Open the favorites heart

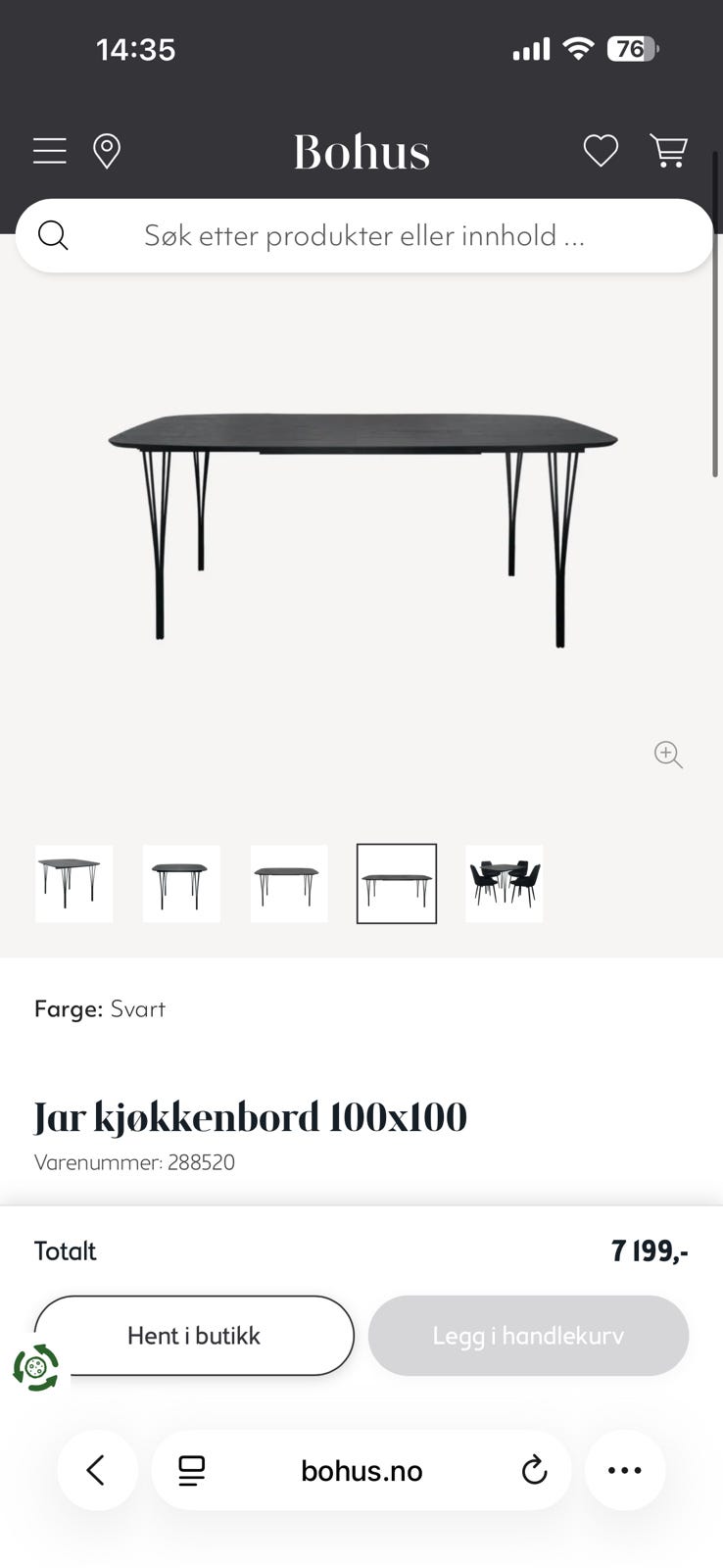[601, 151]
